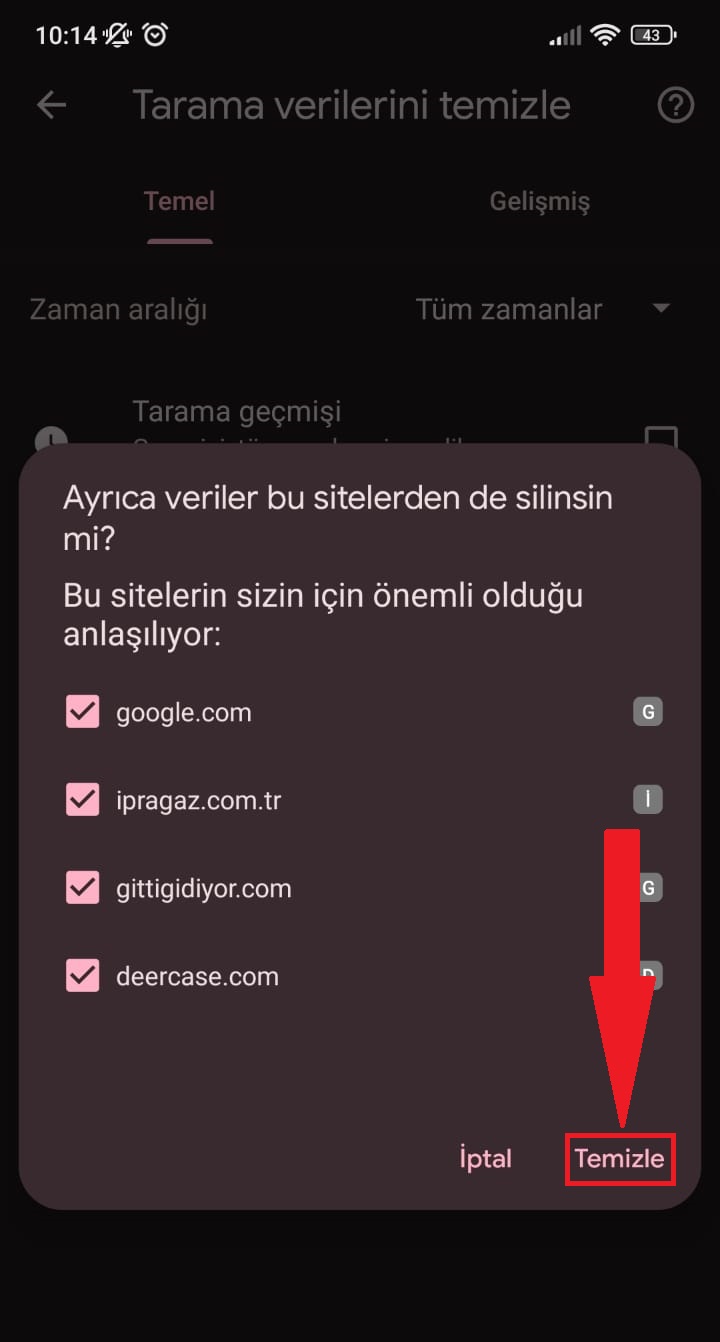Select the Temel tab
This screenshot has height=1342, width=720.
click(x=179, y=200)
